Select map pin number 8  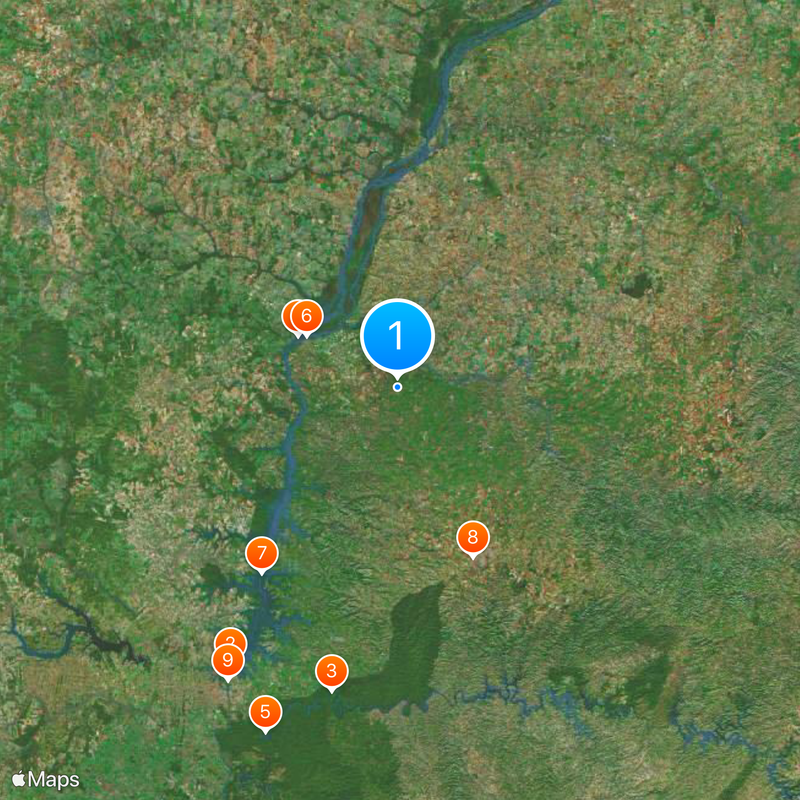click(x=473, y=537)
